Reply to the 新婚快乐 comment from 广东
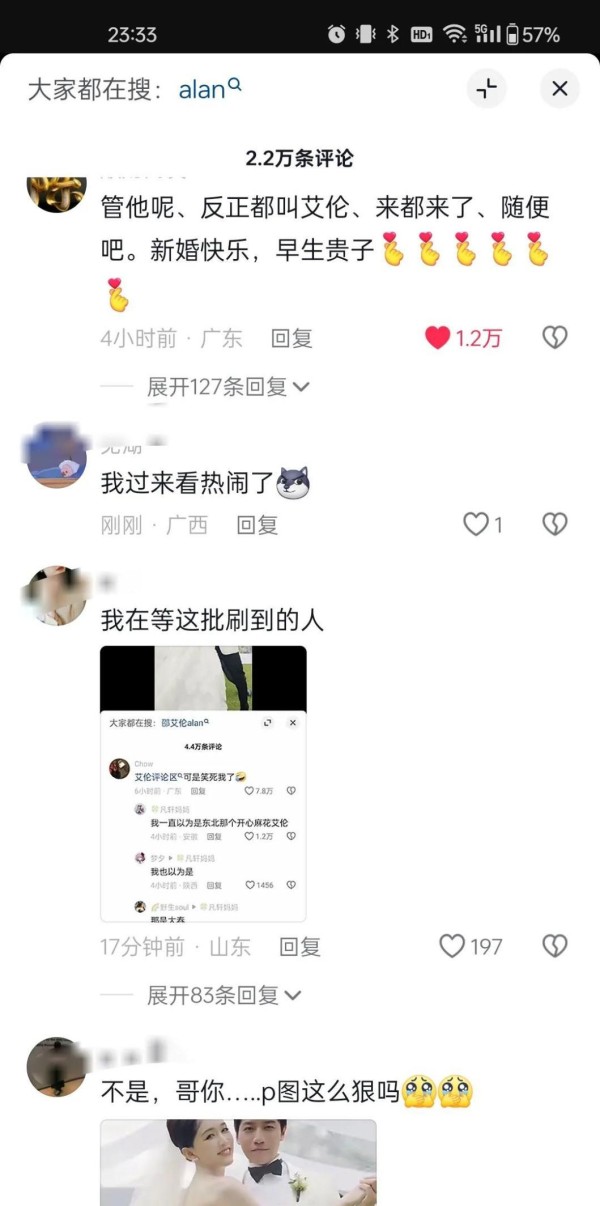 (x=292, y=338)
